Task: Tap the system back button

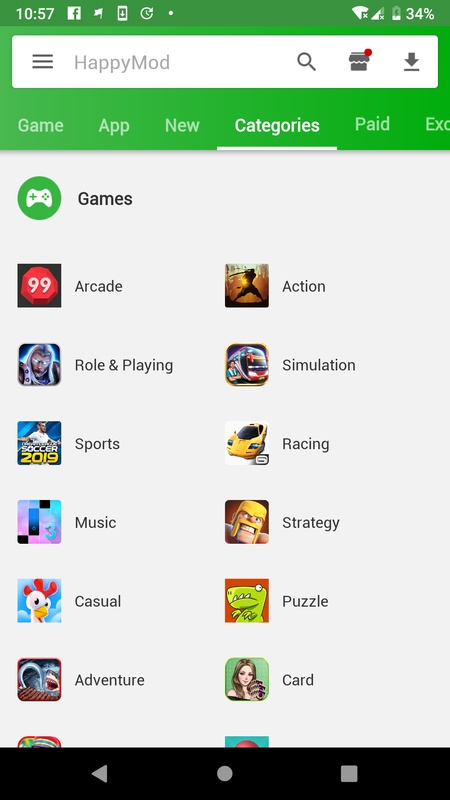Action: click(x=100, y=774)
